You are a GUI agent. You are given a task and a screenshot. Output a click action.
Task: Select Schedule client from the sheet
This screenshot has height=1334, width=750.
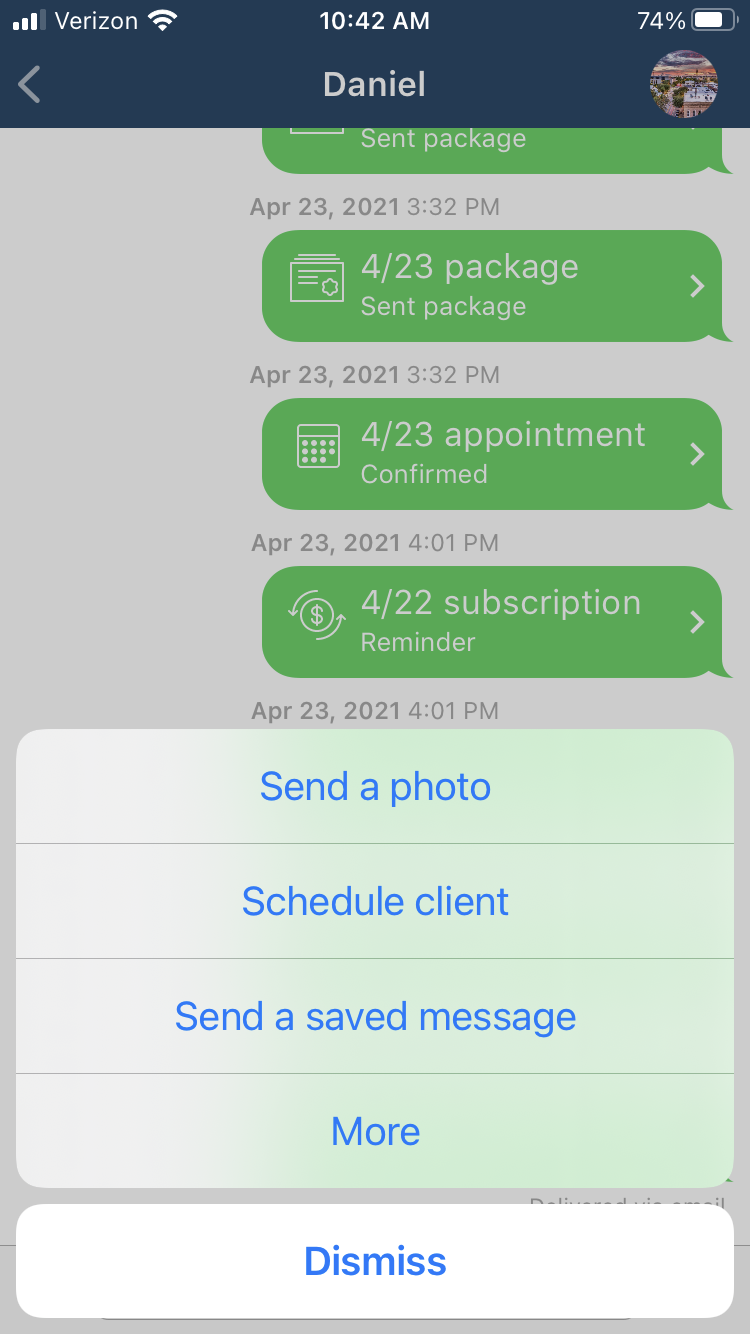375,902
